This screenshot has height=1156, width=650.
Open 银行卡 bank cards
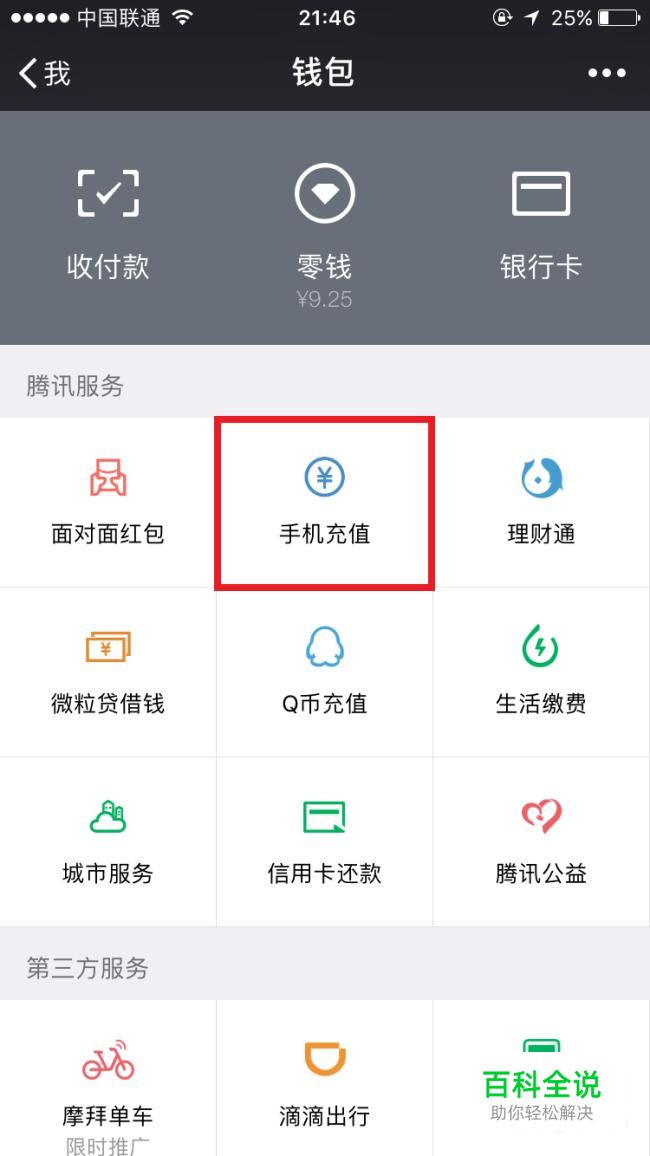(x=541, y=227)
